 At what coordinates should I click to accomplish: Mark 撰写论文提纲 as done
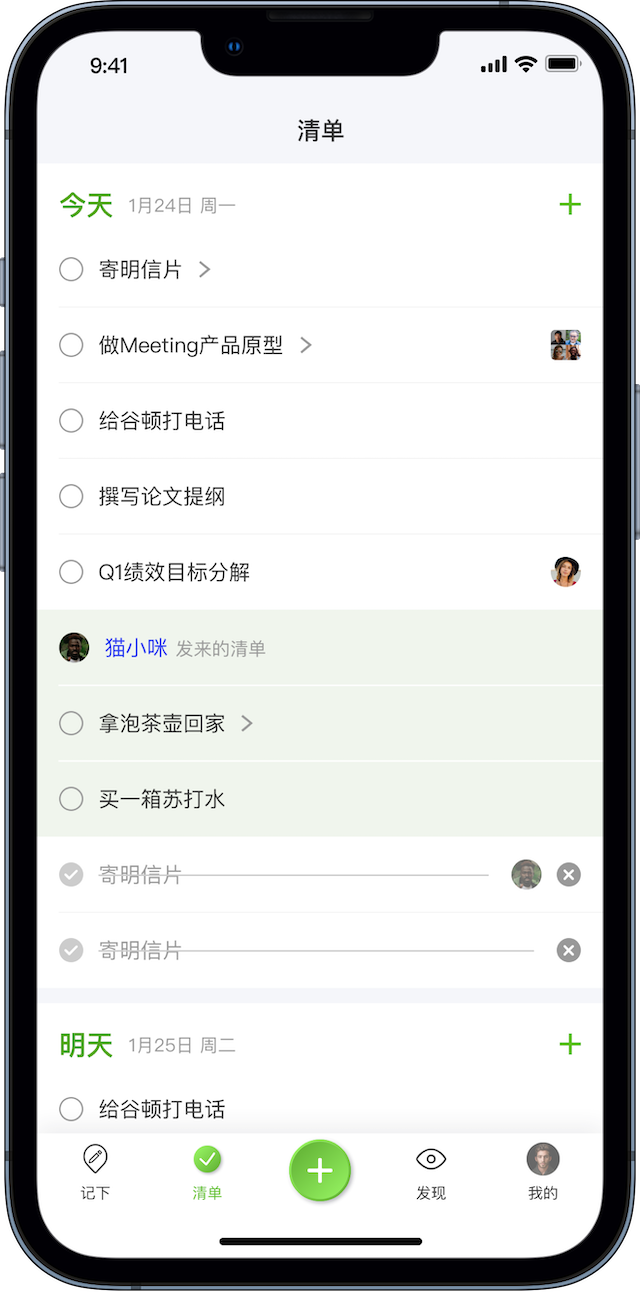(x=71, y=496)
